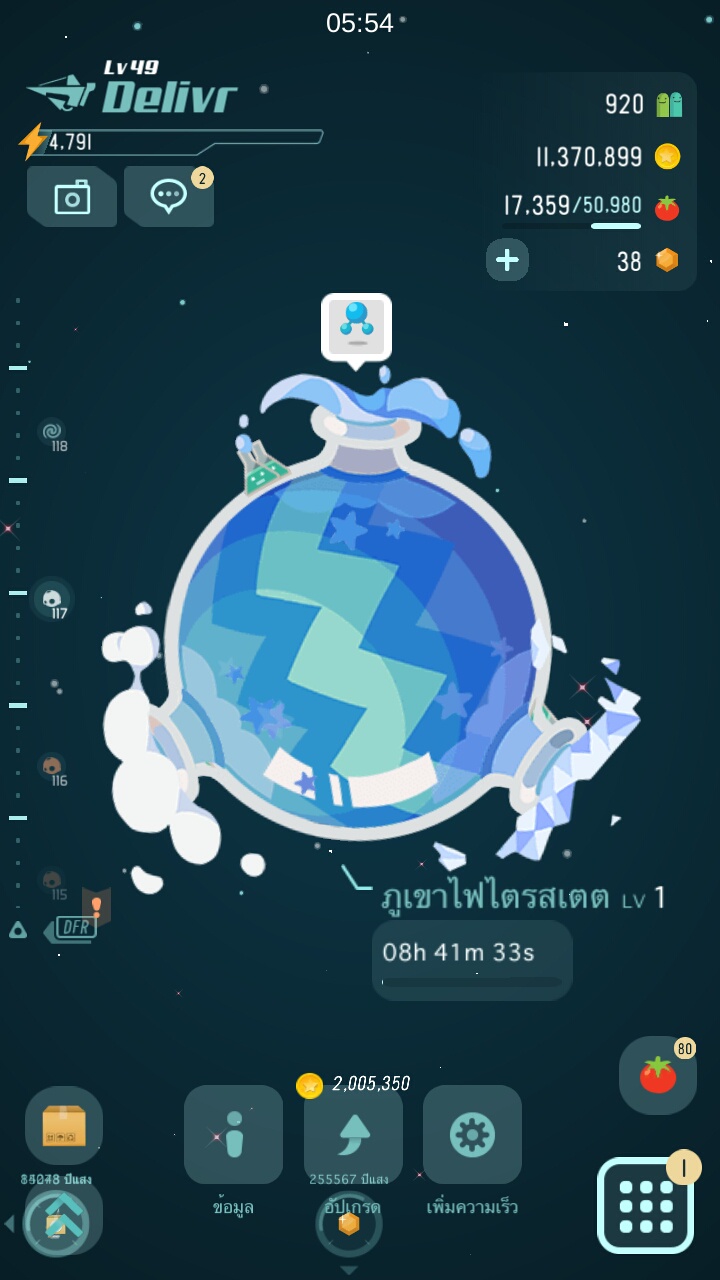Tap the molecule resource bubble above the planet
The width and height of the screenshot is (720, 1280).
click(x=356, y=326)
